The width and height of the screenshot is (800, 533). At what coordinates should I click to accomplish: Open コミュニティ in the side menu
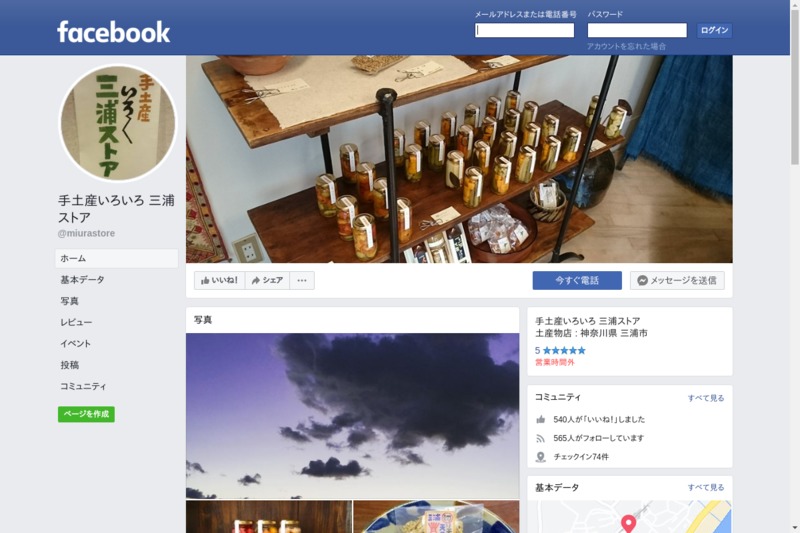click(x=83, y=386)
